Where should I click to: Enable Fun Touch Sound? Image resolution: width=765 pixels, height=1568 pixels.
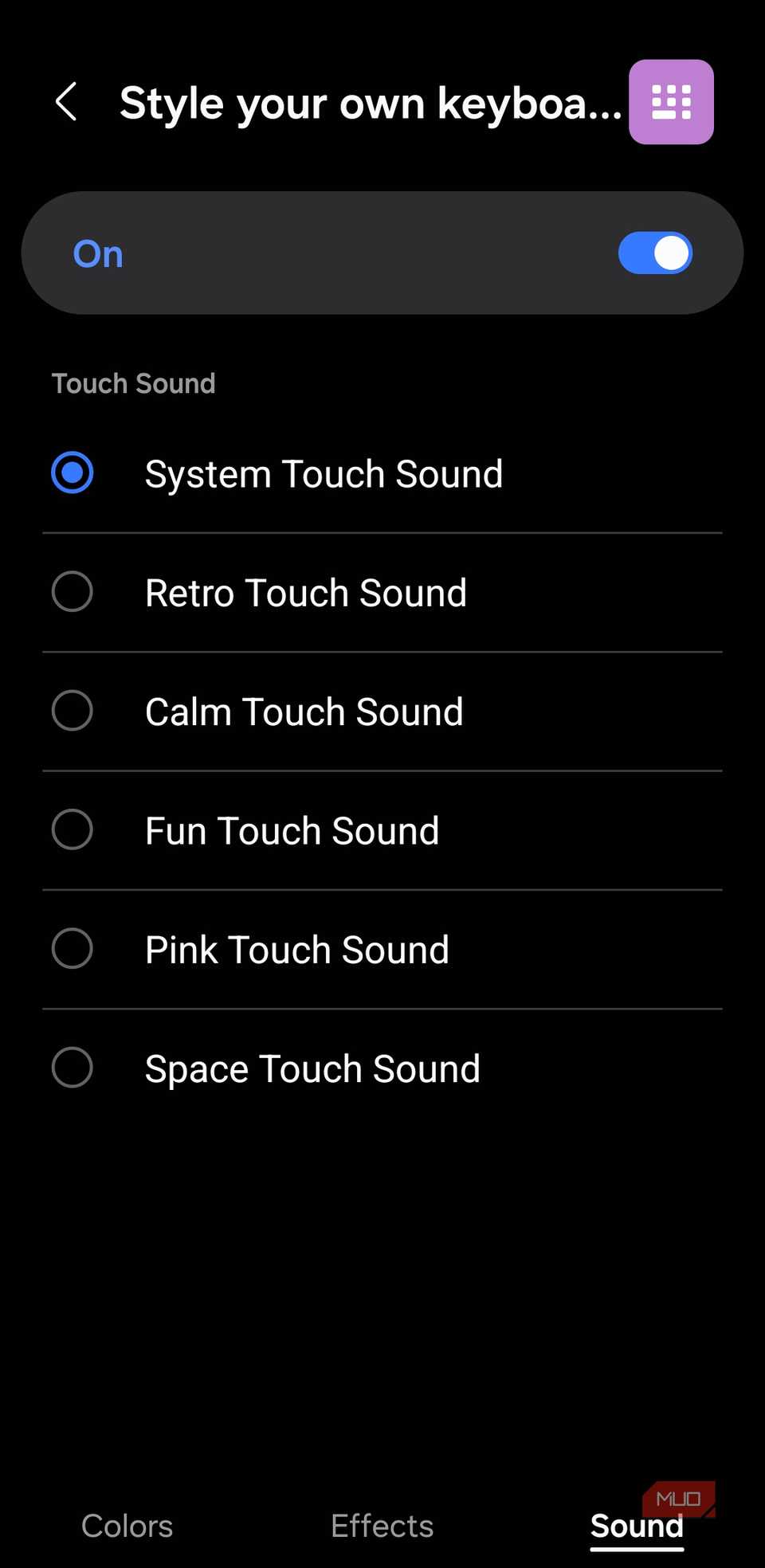72,829
